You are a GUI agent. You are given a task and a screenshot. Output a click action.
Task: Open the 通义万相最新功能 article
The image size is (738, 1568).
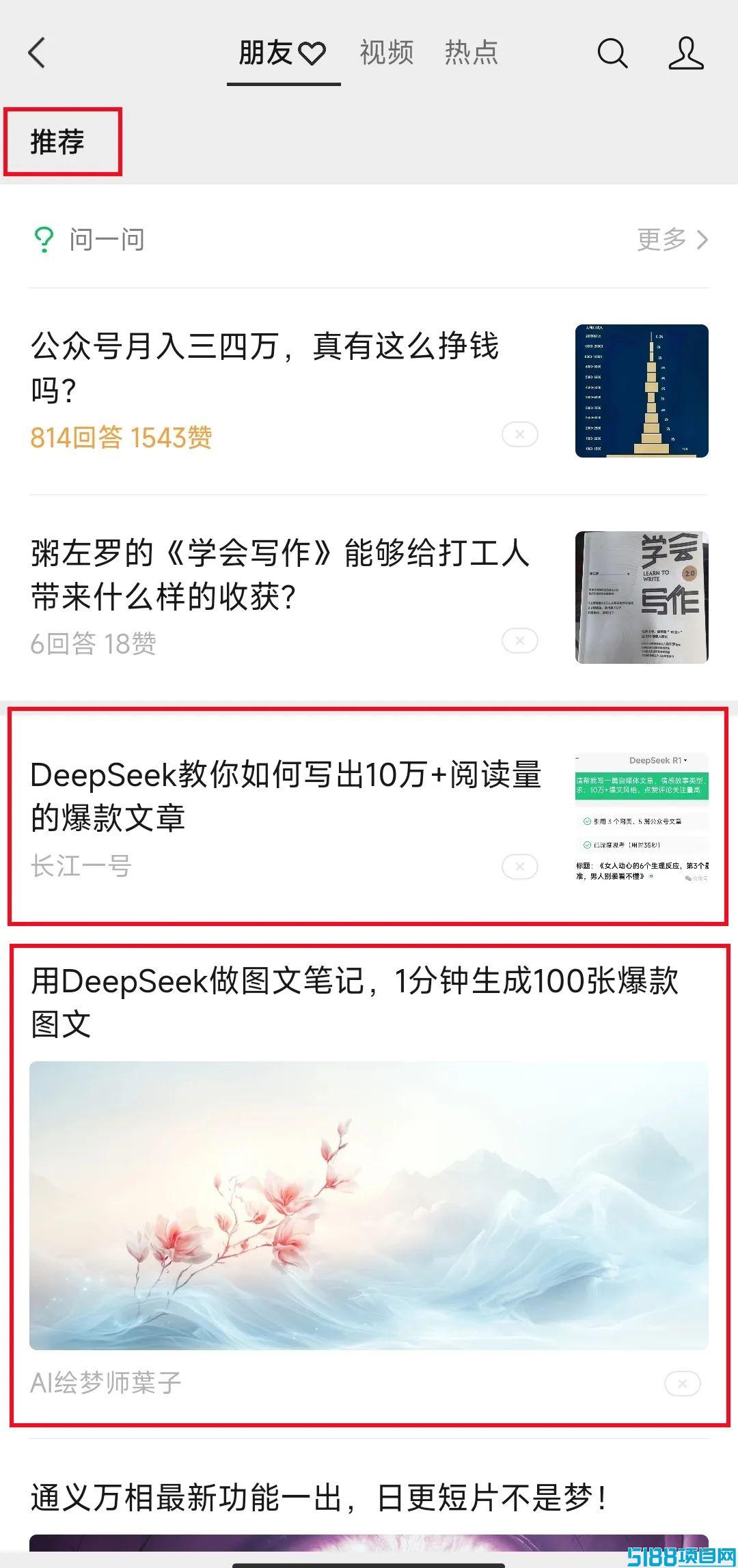click(318, 1498)
